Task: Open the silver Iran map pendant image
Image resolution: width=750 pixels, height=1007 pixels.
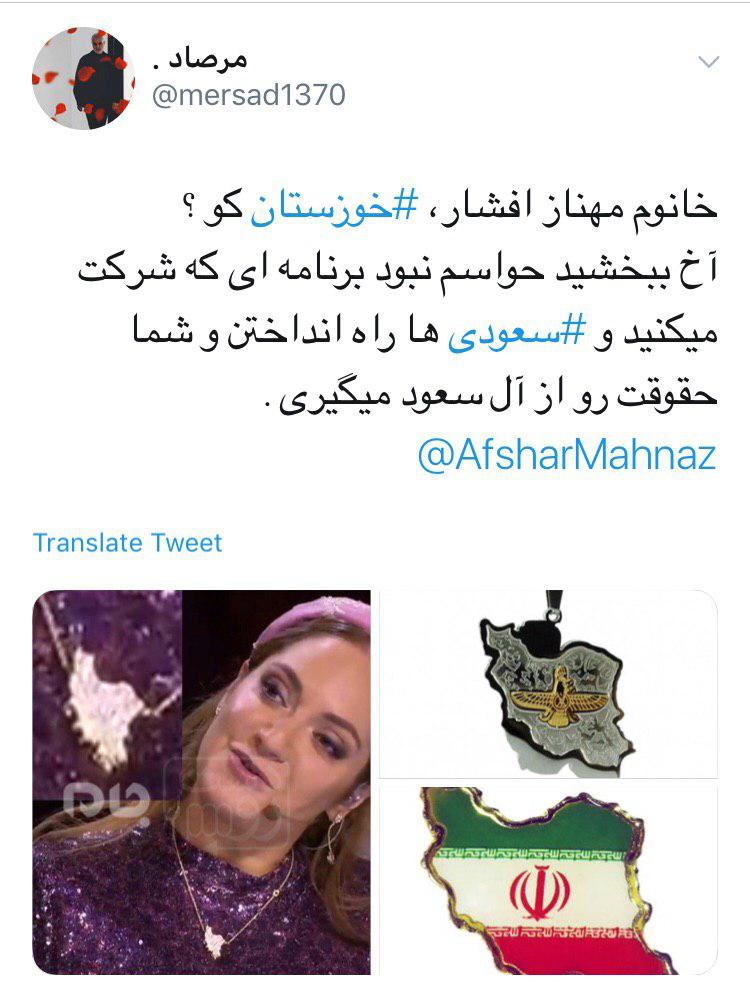Action: pyautogui.click(x=548, y=683)
